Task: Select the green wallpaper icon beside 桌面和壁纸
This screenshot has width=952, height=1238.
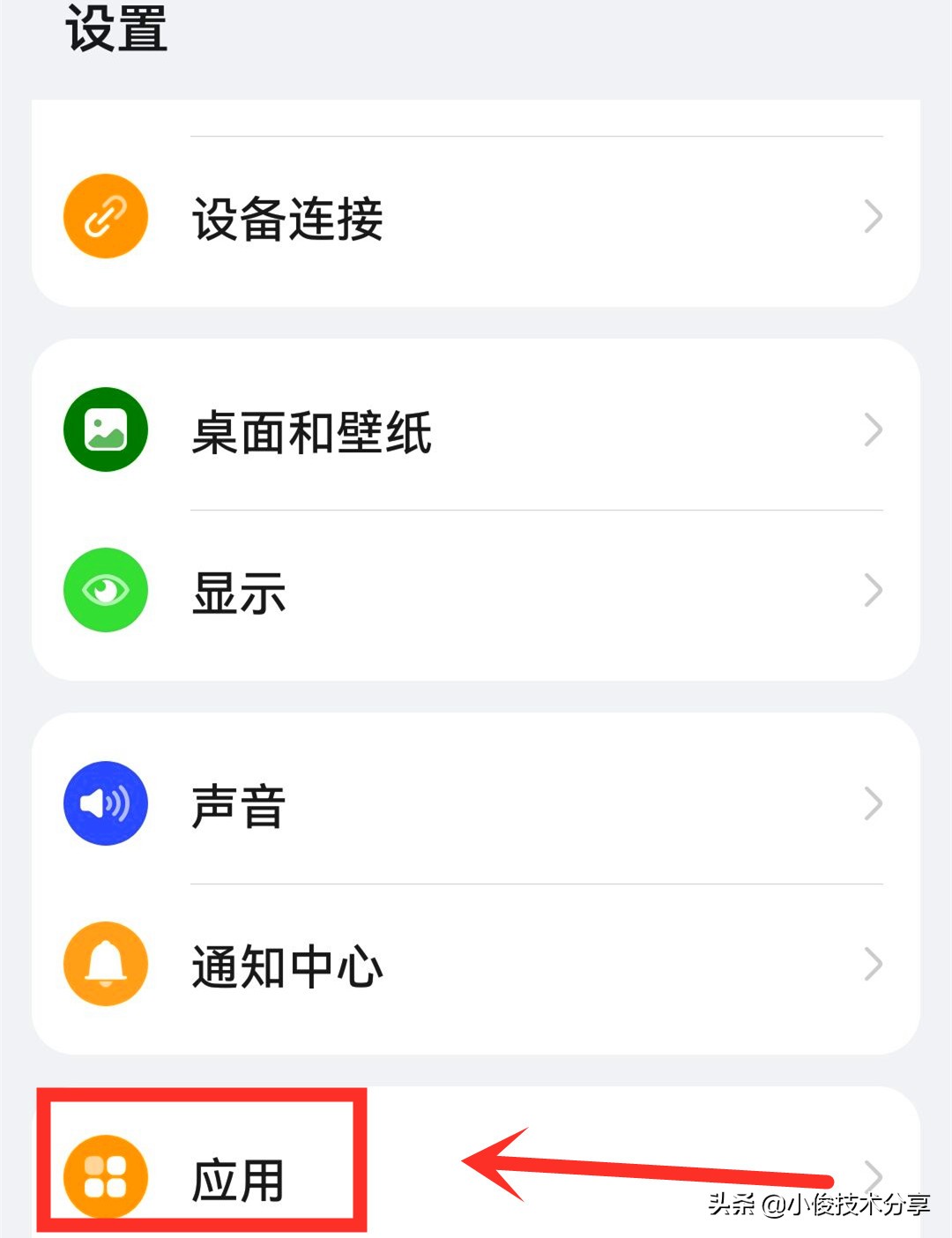Action: (104, 431)
